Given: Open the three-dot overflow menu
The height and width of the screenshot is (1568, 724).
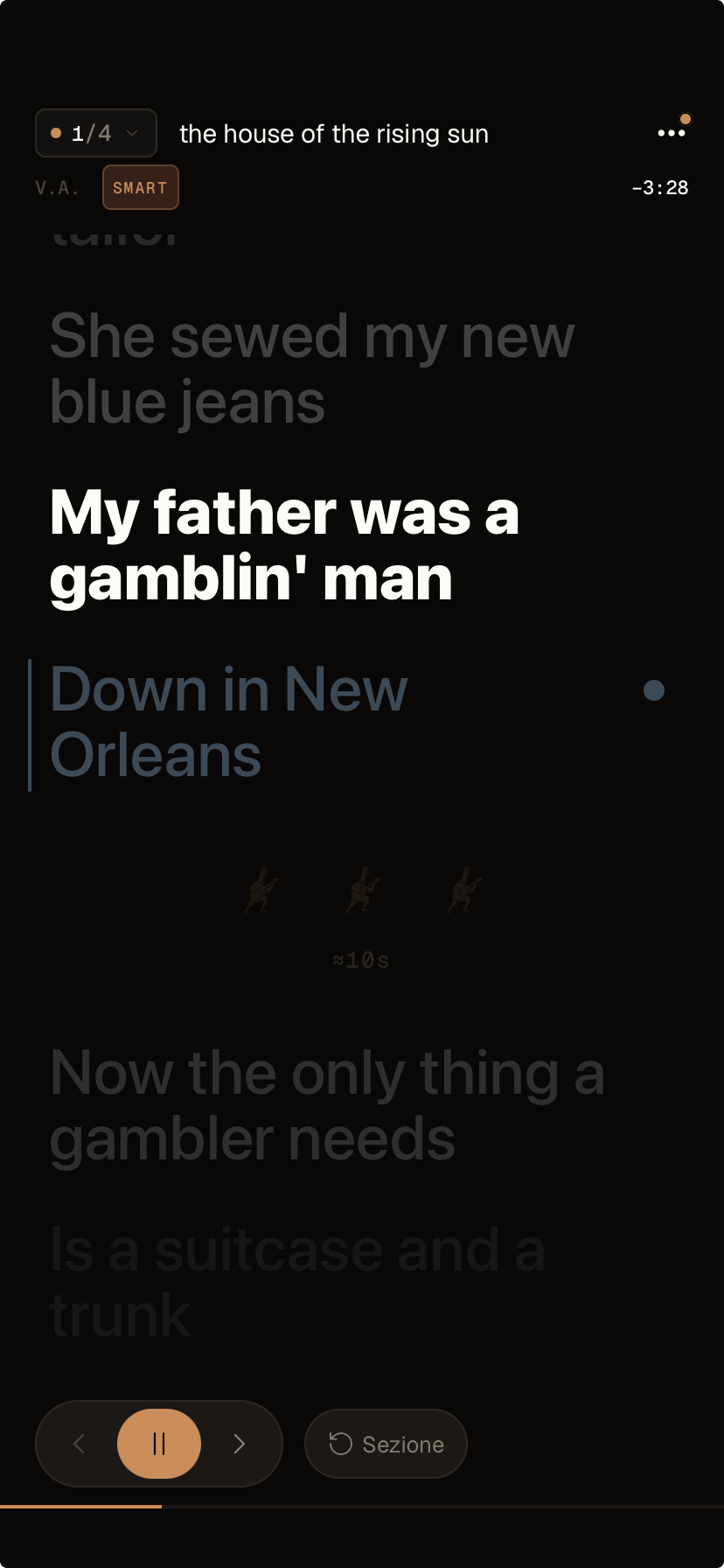Looking at the screenshot, I should [x=672, y=133].
